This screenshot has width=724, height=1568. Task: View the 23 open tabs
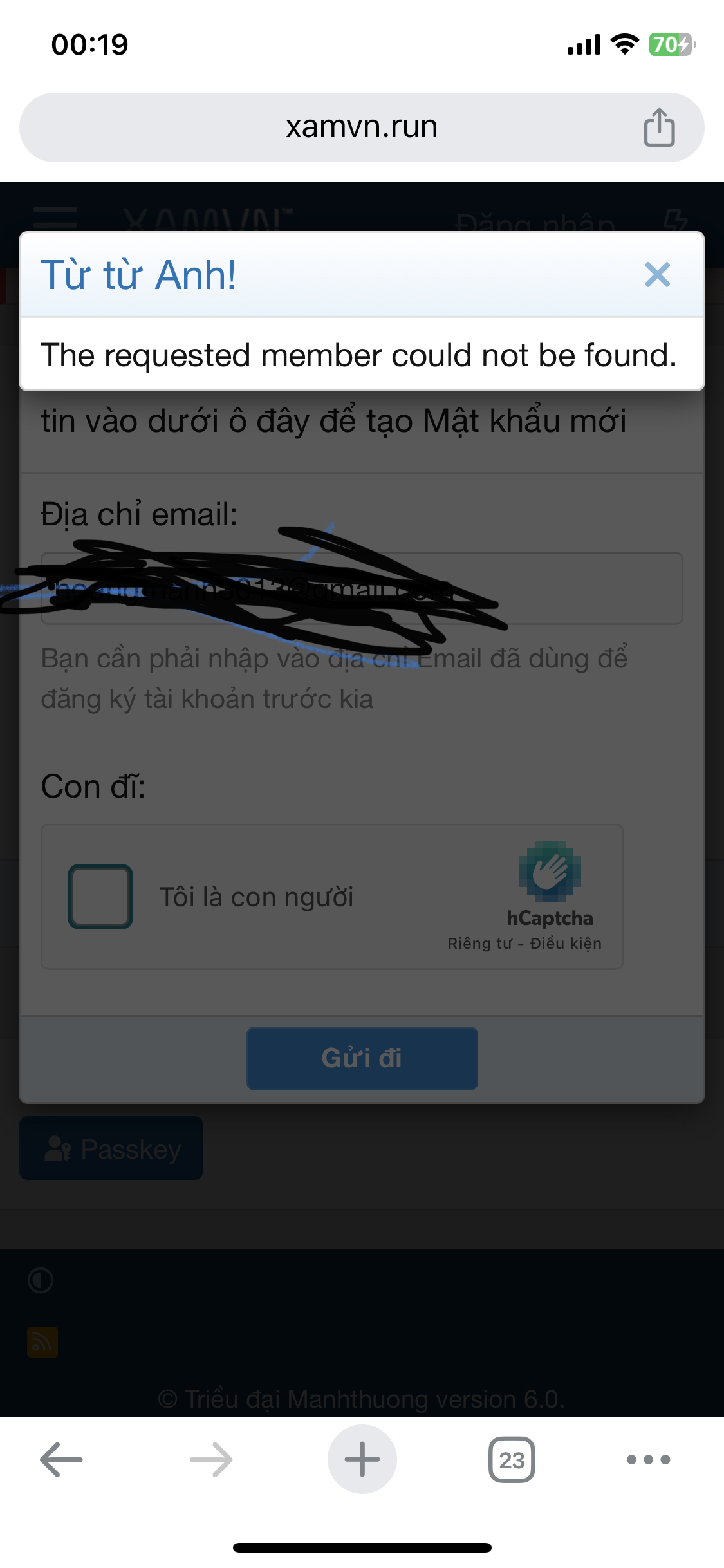512,1459
